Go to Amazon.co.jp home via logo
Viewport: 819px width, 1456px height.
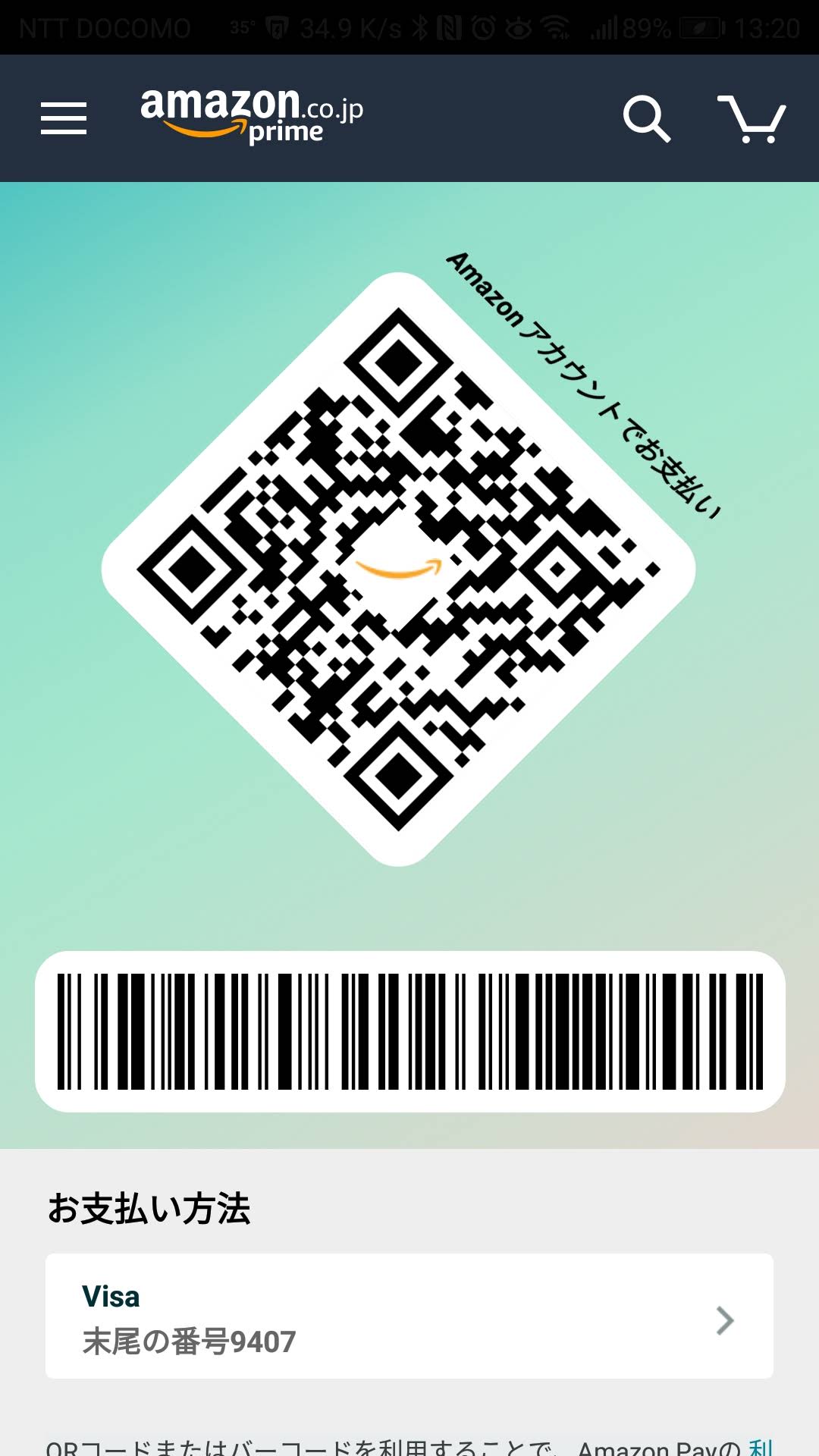[251, 115]
